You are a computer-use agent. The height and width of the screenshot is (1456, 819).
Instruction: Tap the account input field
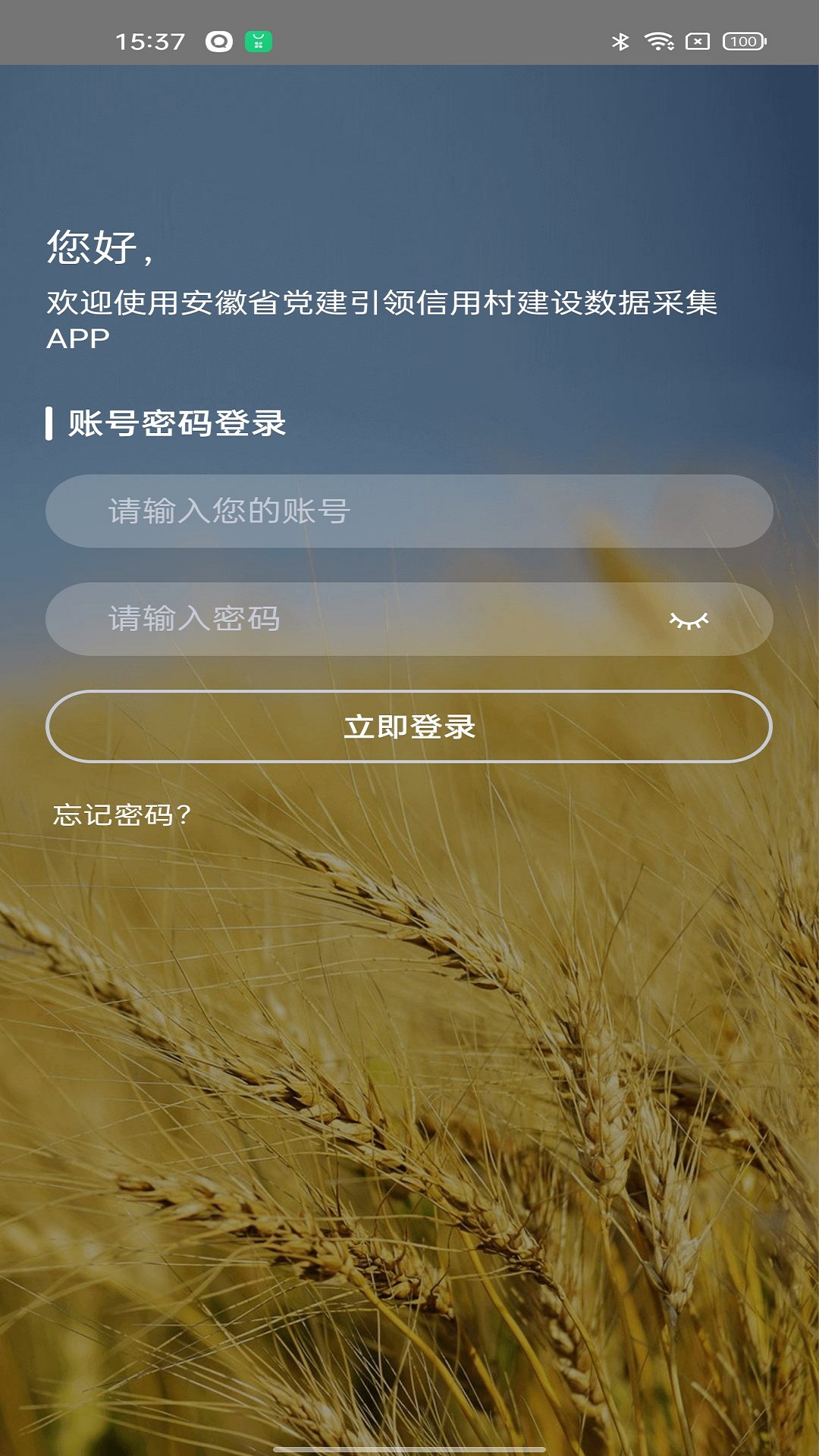point(409,511)
